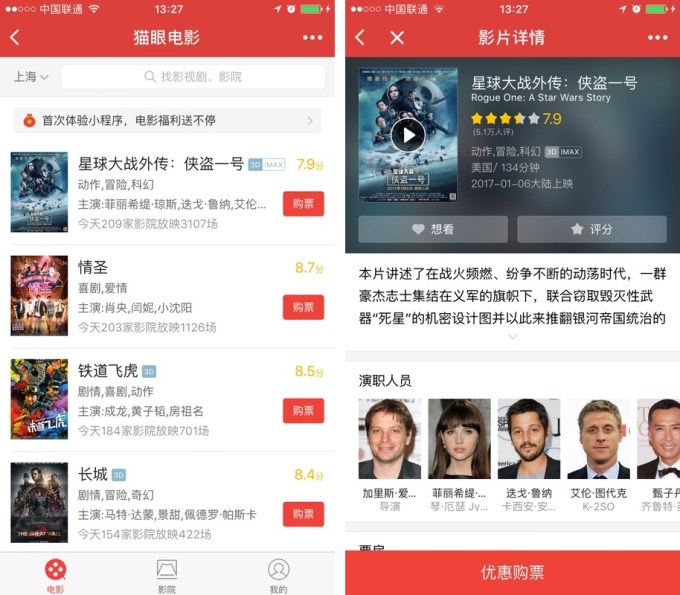Open overflow menu on 影片详情 screen
This screenshot has width=680, height=595.
pyautogui.click(x=657, y=37)
